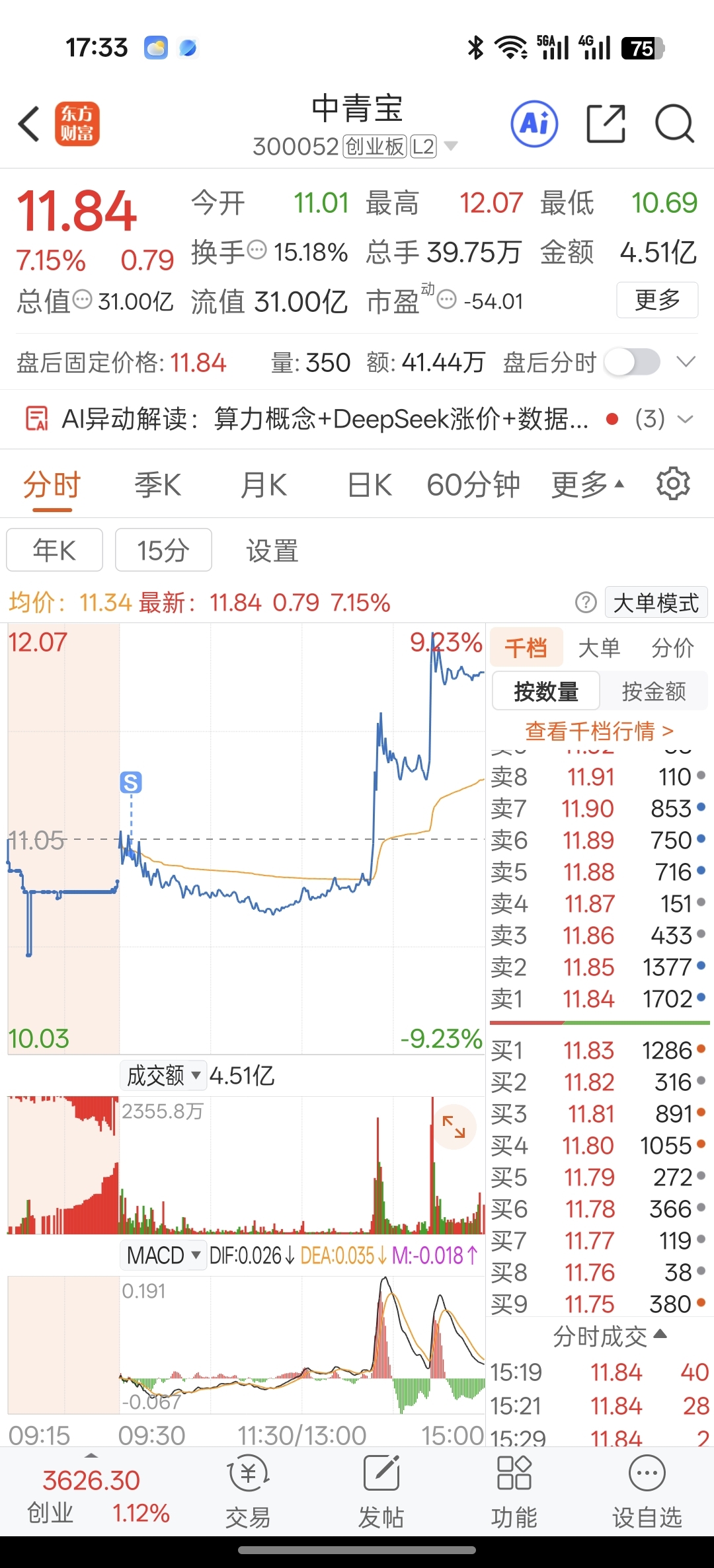The image size is (714, 1568).
Task: Open the AI assistant icon
Action: click(534, 124)
